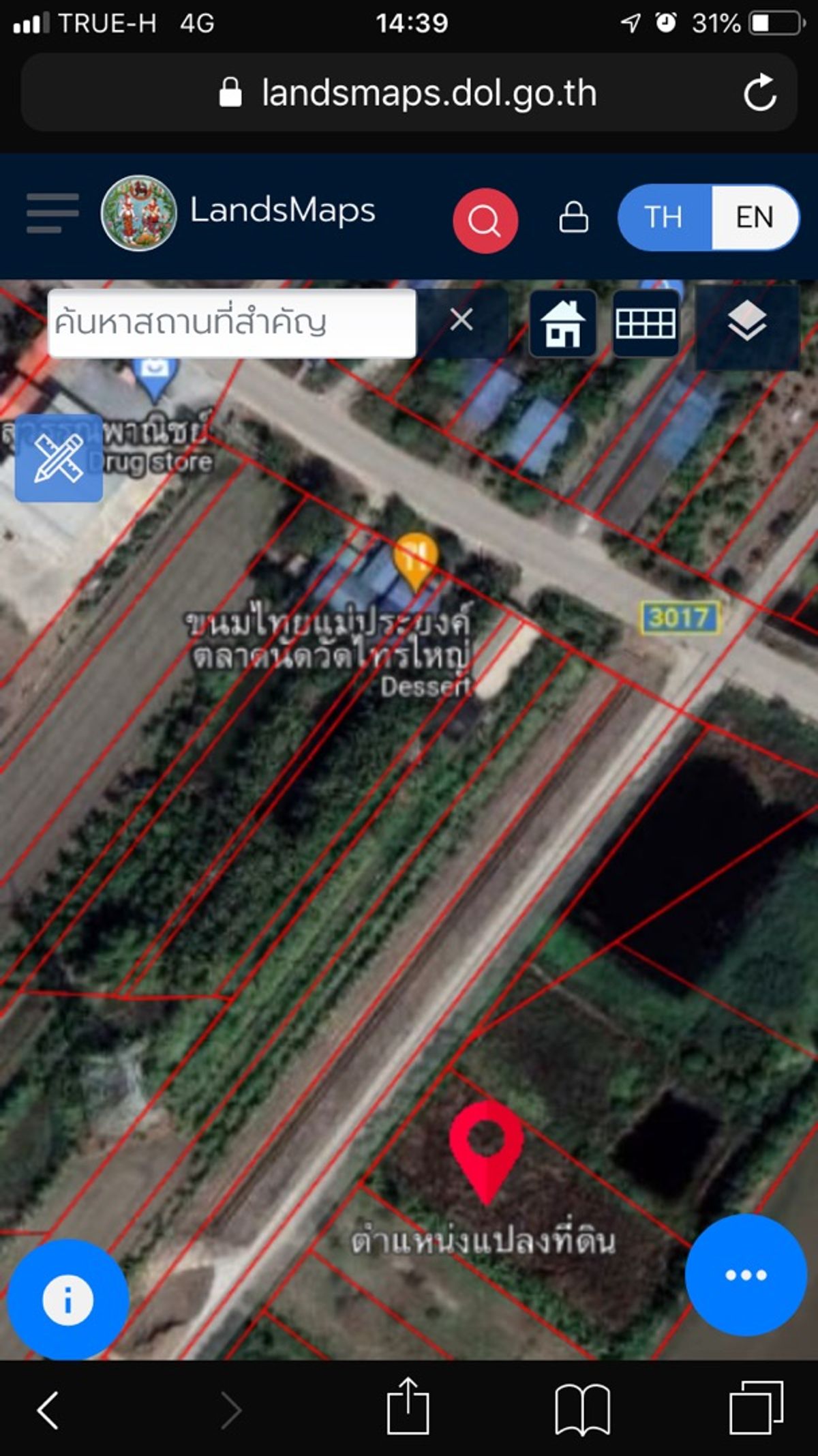
Task: Switch language to EN
Action: pos(755,218)
